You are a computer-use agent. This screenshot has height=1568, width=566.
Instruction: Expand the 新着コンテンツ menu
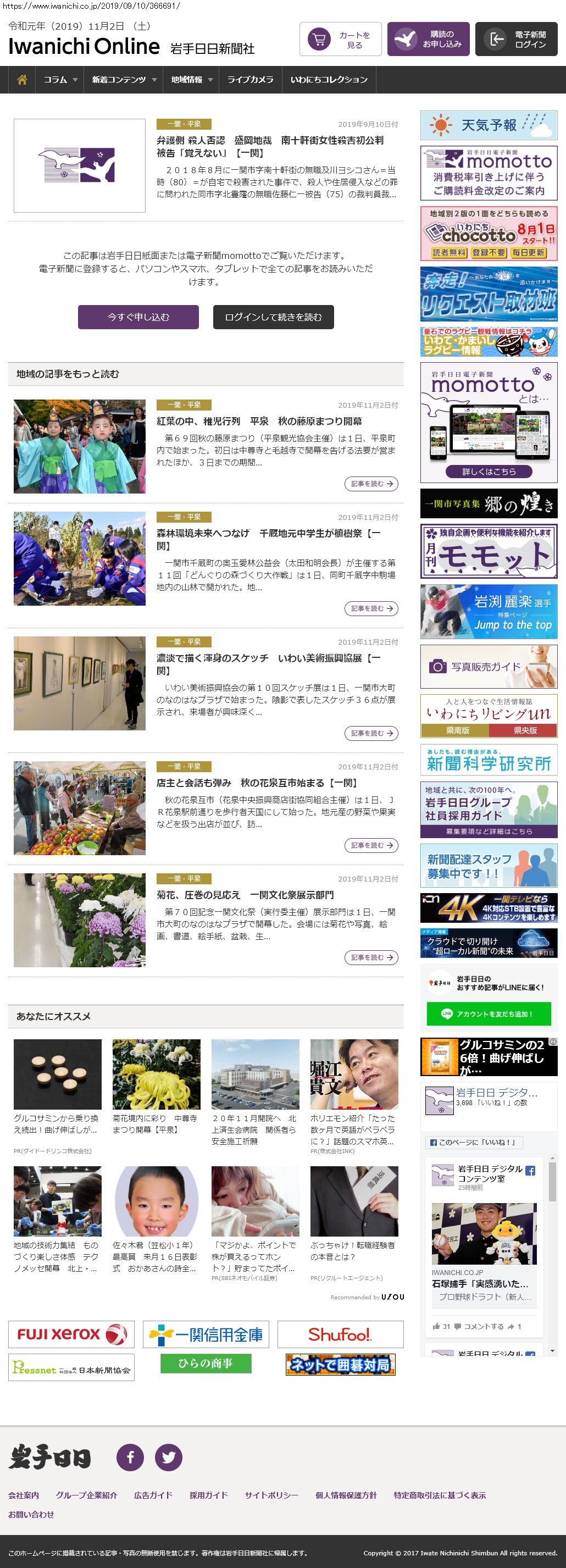click(x=124, y=80)
